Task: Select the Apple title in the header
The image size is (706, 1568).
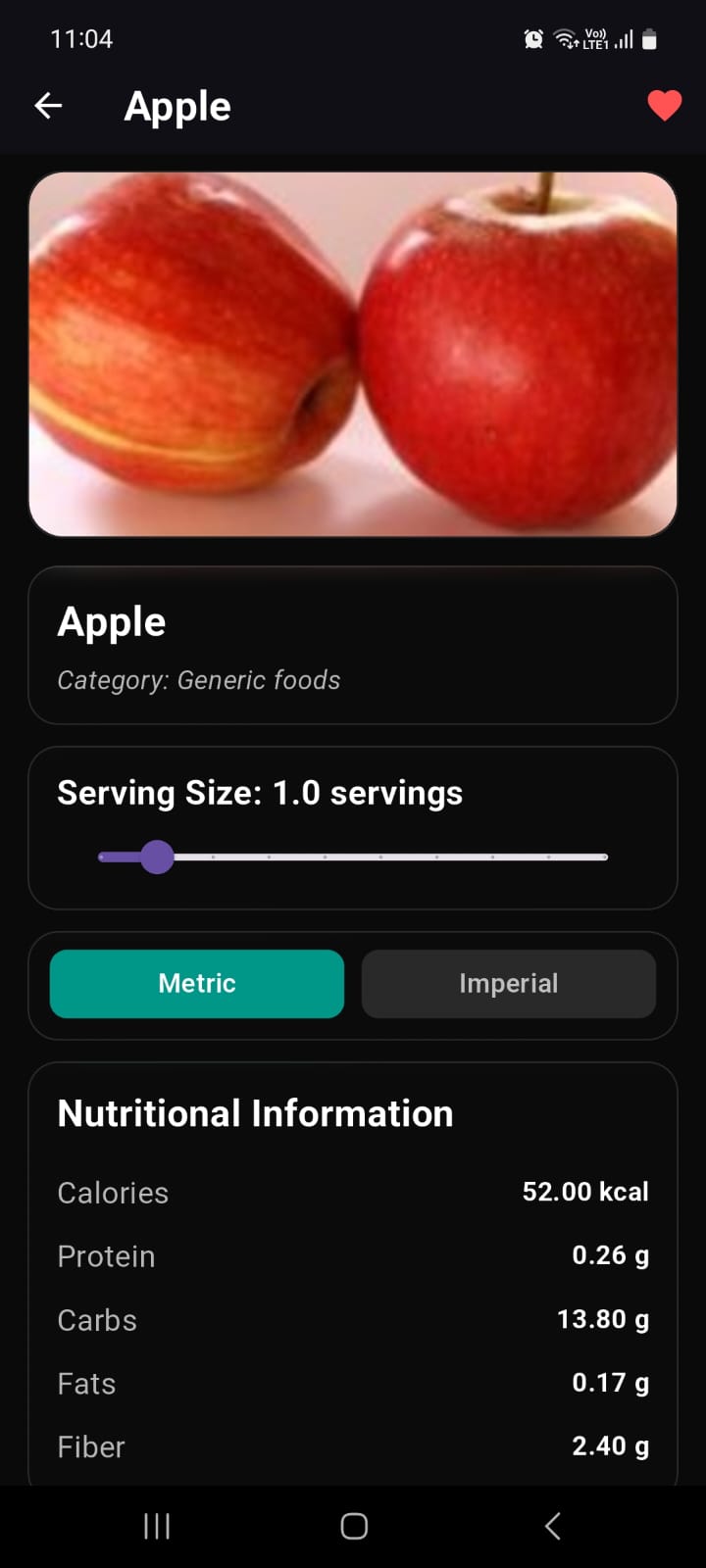Action: click(177, 106)
